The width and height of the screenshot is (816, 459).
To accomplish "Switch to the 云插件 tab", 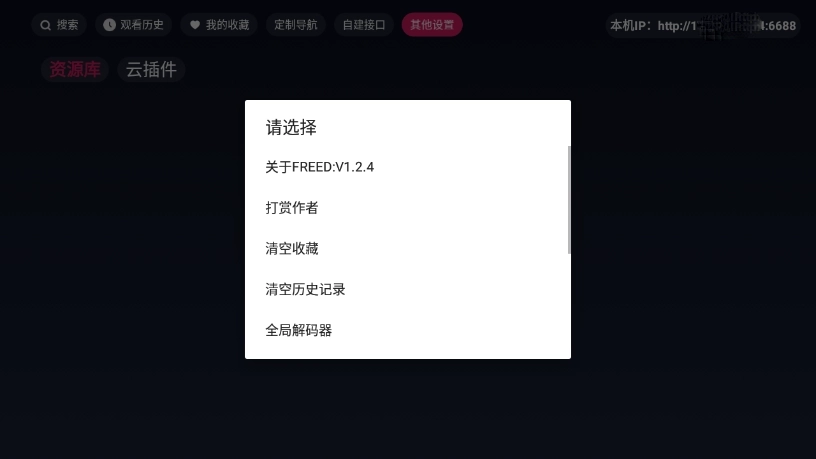I will pos(151,69).
